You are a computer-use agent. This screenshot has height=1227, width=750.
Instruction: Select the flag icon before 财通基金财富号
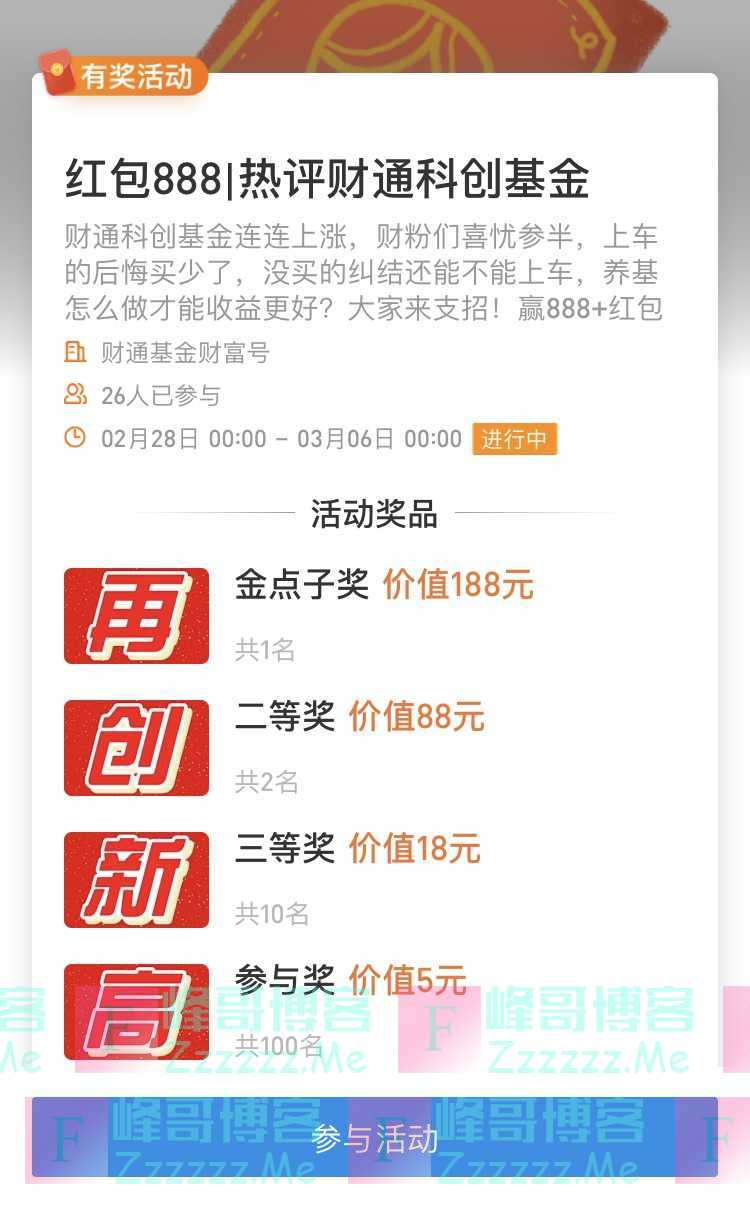[x=74, y=352]
